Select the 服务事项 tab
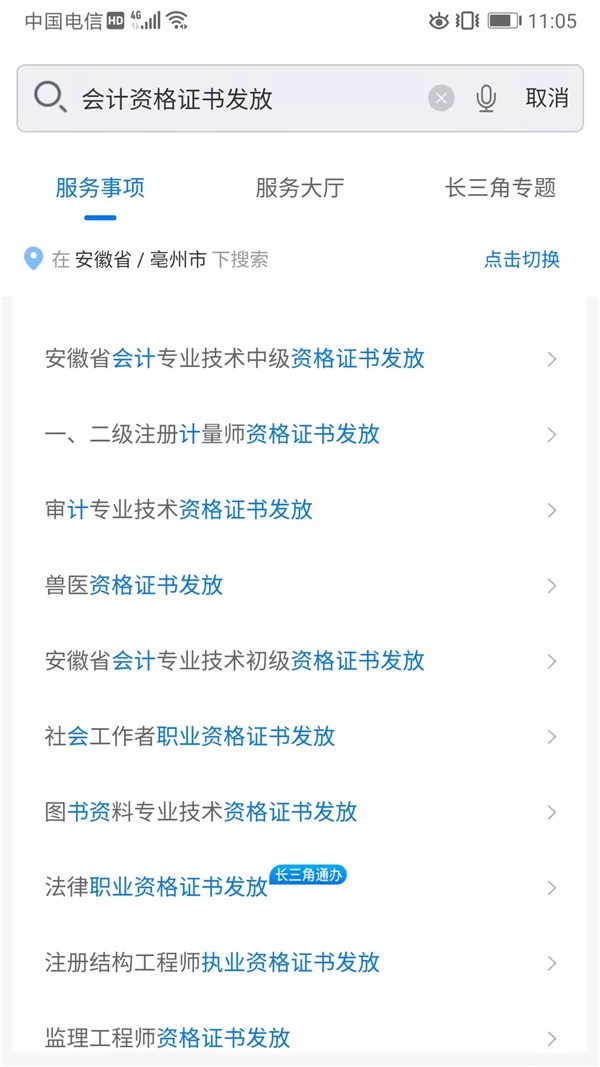Image resolution: width=600 pixels, height=1067 pixels. pyautogui.click(x=100, y=188)
